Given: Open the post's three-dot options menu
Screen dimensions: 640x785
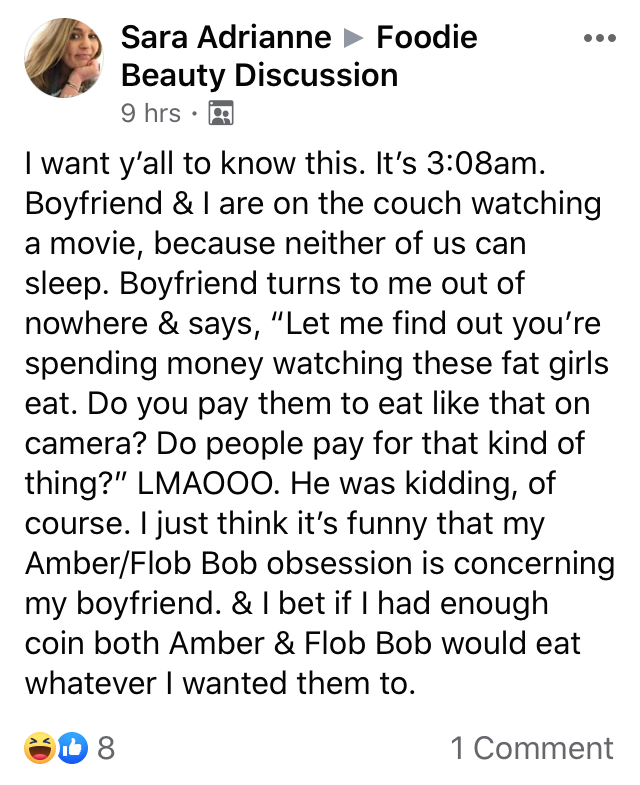Looking at the screenshot, I should [599, 38].
